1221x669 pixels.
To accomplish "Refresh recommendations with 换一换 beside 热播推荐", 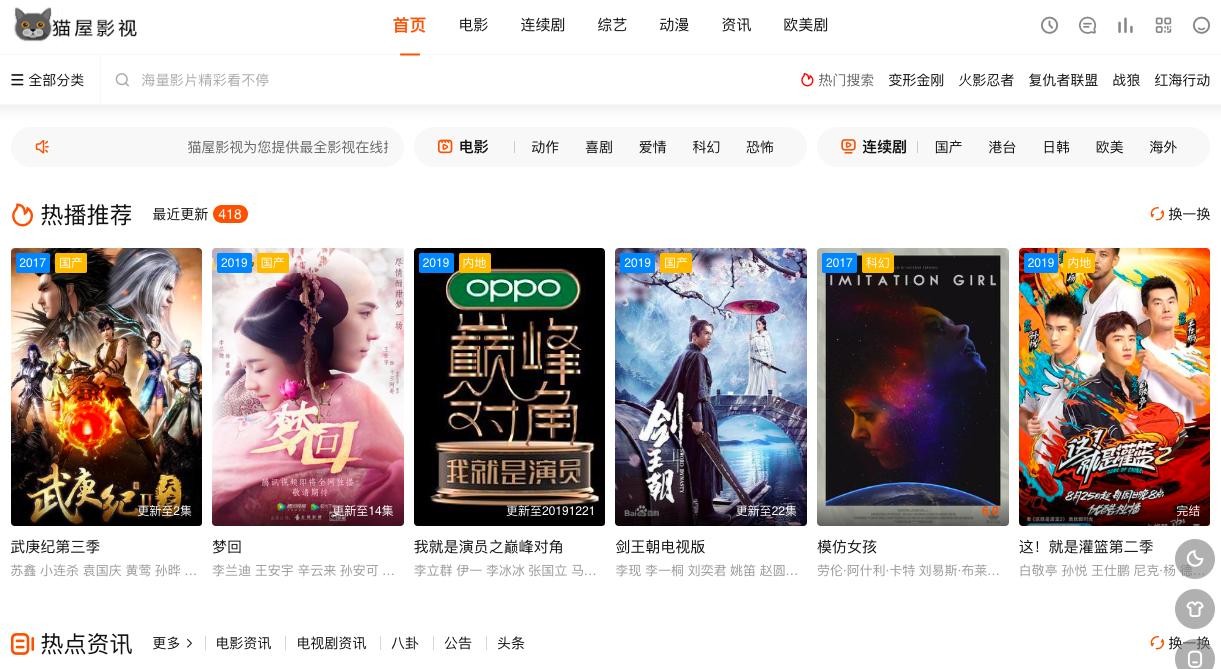I will (1180, 214).
